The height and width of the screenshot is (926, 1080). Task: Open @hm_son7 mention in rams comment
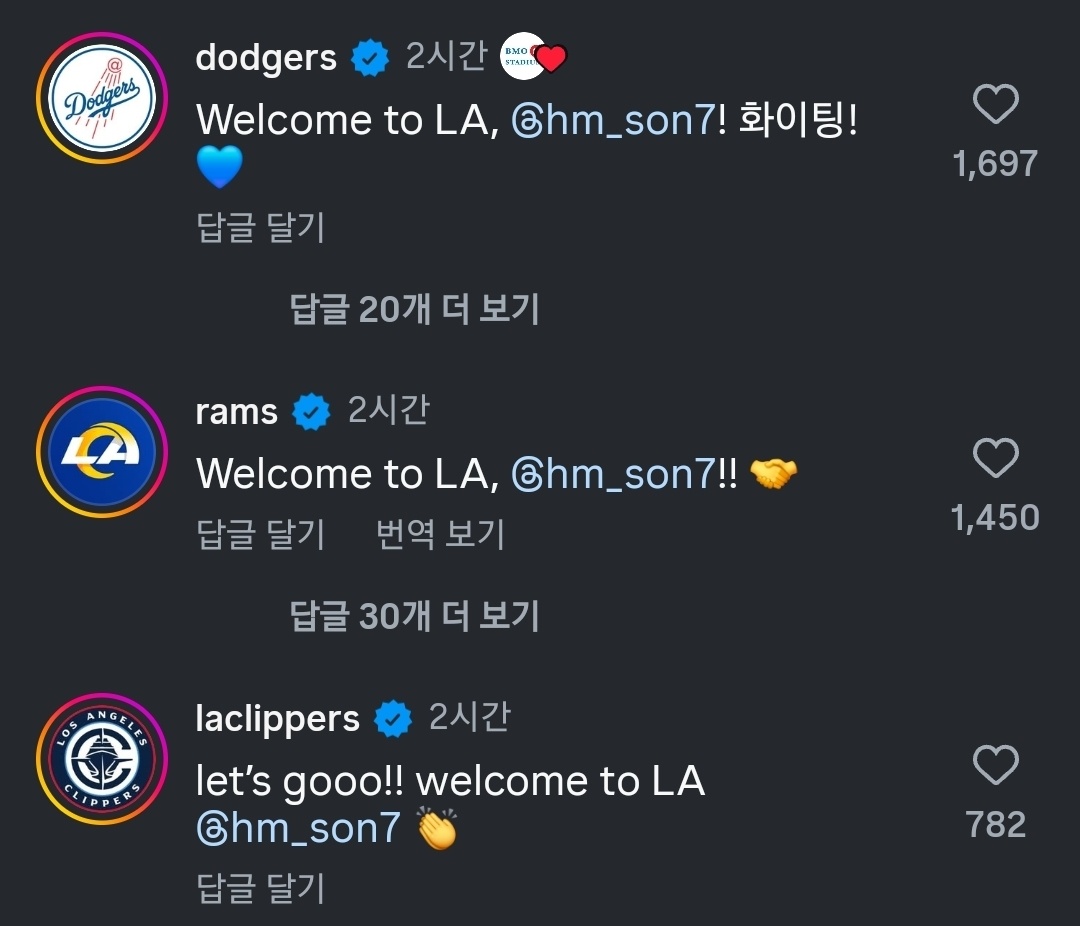(613, 474)
